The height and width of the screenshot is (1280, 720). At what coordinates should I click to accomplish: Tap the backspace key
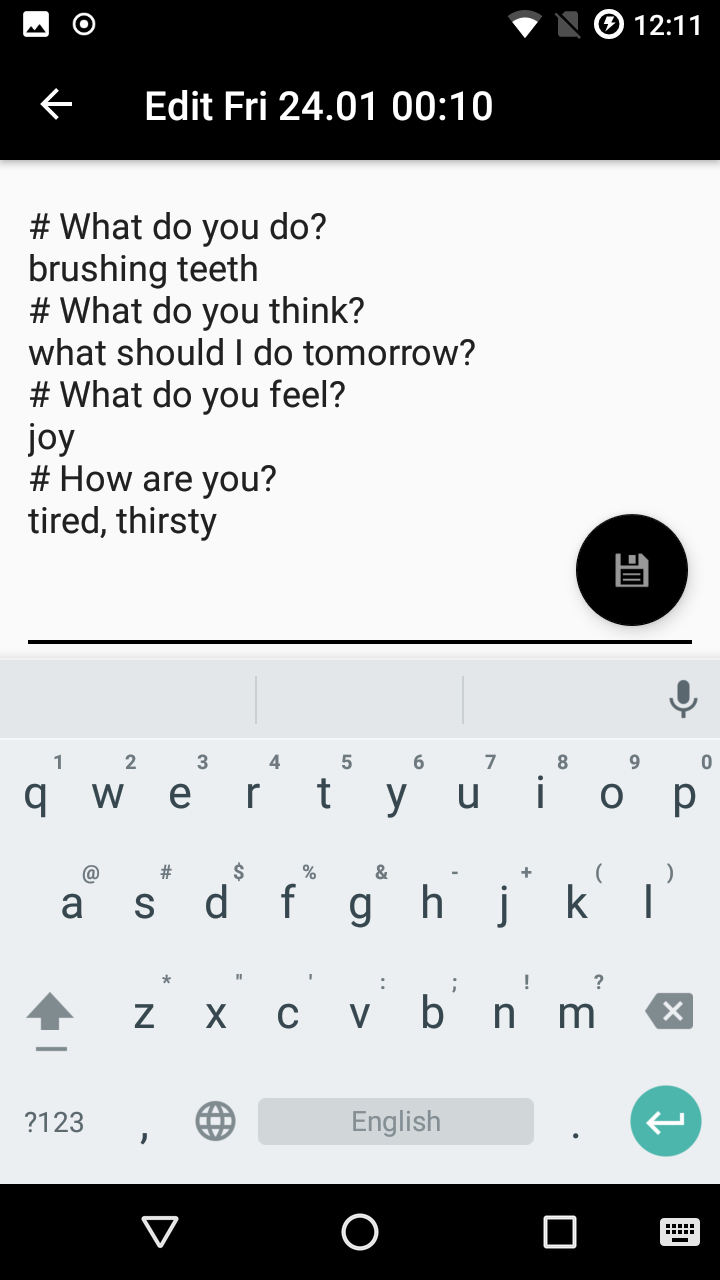[670, 1012]
